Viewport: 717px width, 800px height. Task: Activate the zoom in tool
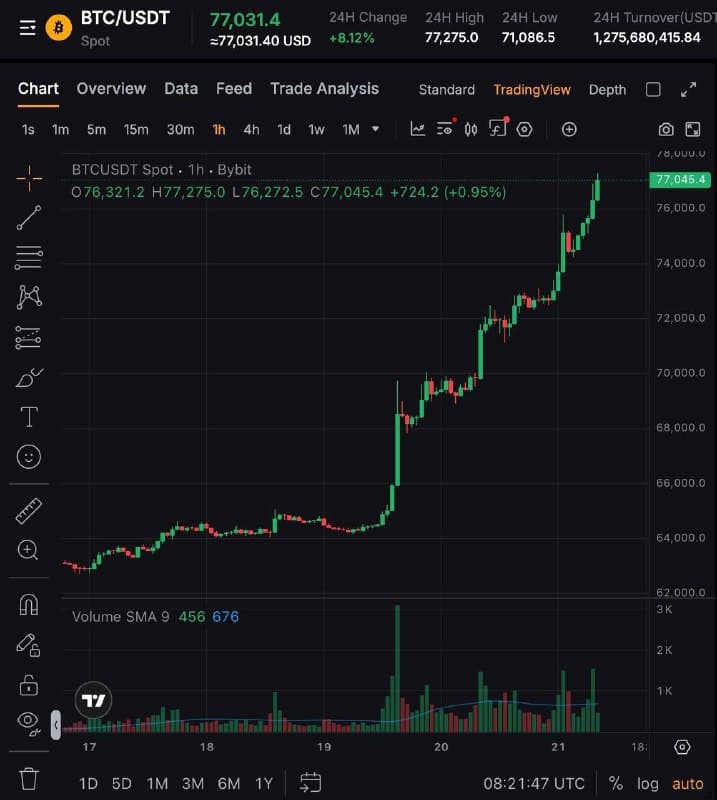coord(28,550)
